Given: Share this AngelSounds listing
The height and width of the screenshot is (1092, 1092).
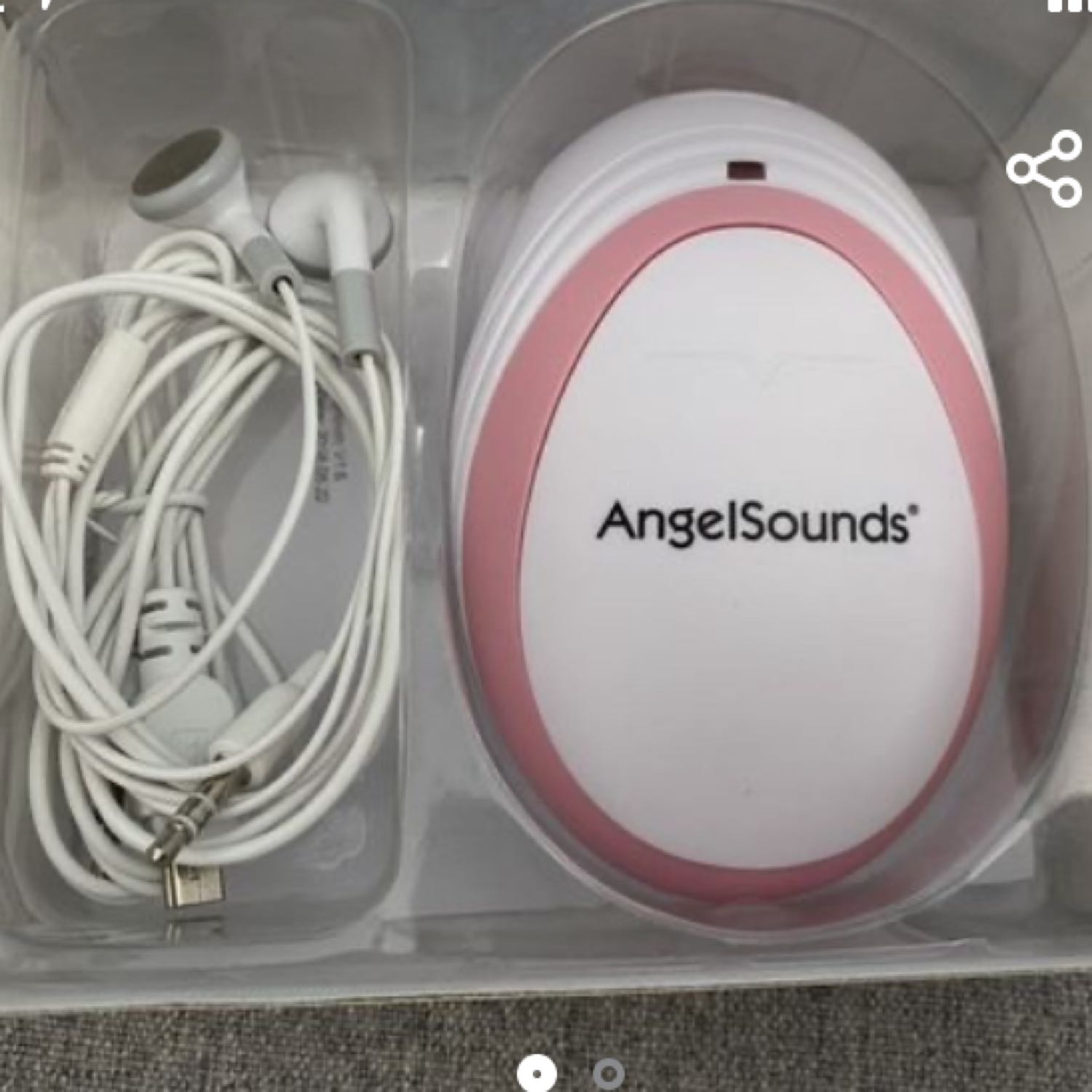Looking at the screenshot, I should [x=1044, y=169].
